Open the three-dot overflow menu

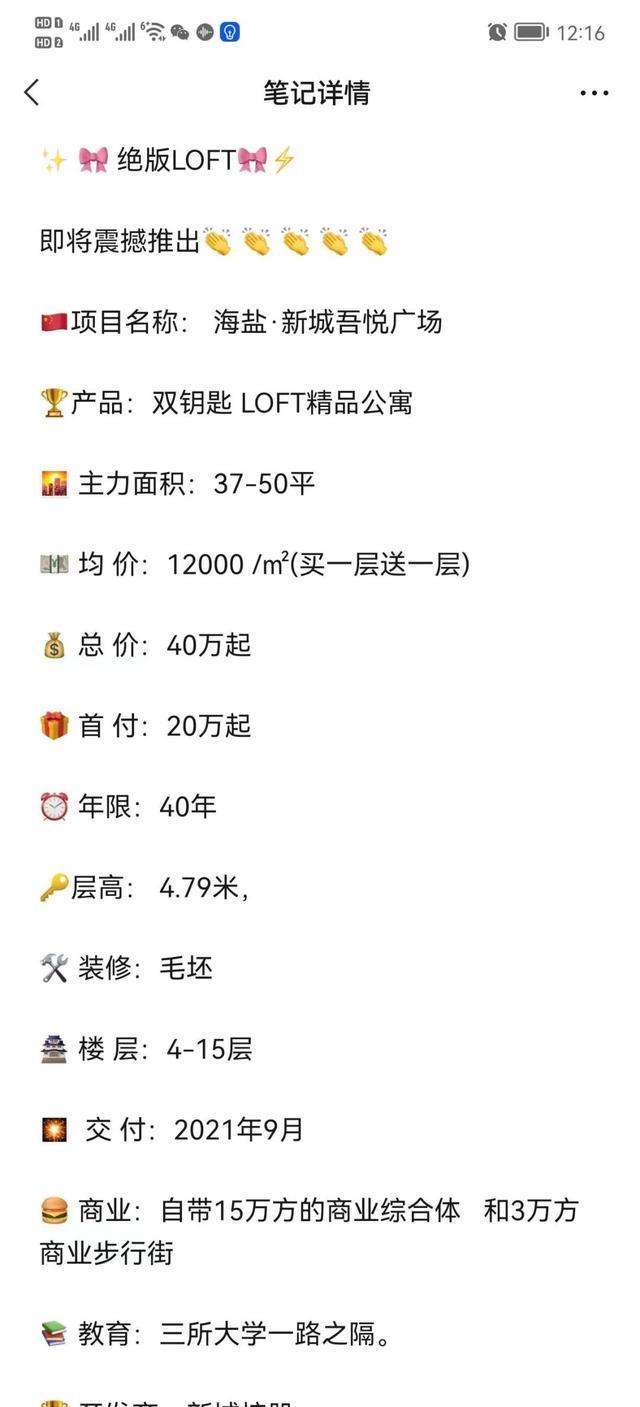[x=594, y=94]
